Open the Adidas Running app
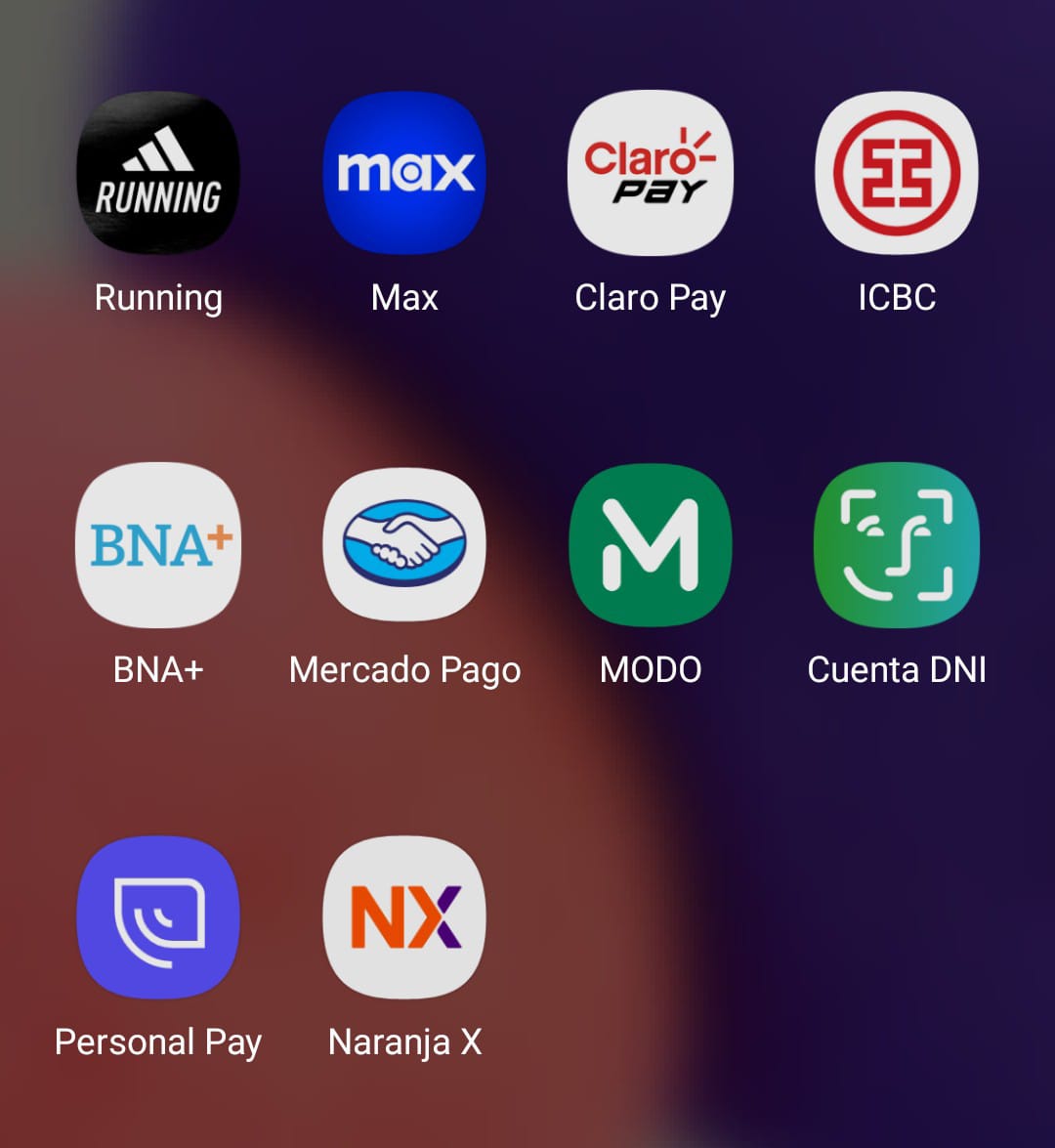The width and height of the screenshot is (1055, 1148). (x=157, y=171)
